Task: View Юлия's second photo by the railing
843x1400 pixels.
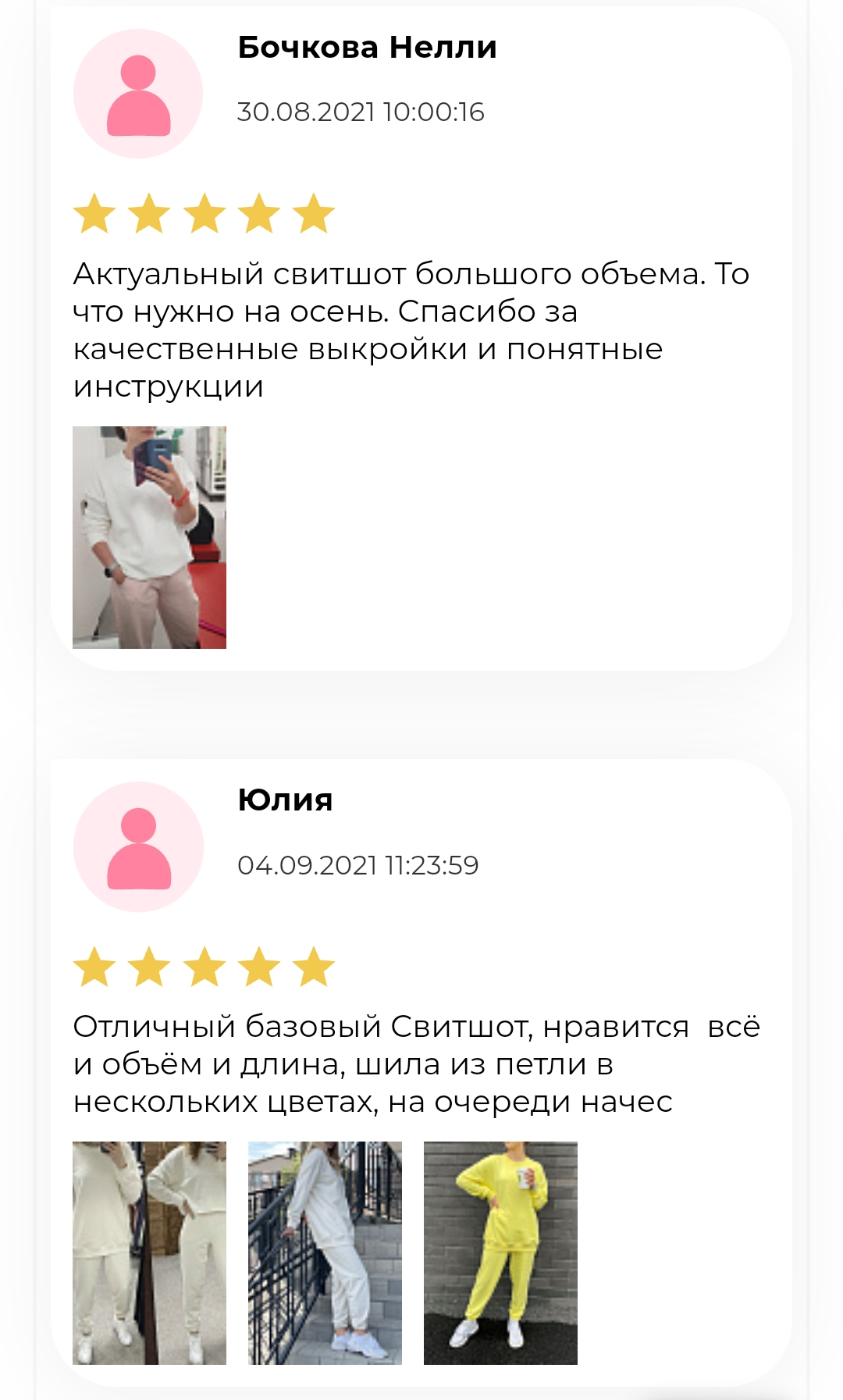Action: pyautogui.click(x=325, y=1252)
